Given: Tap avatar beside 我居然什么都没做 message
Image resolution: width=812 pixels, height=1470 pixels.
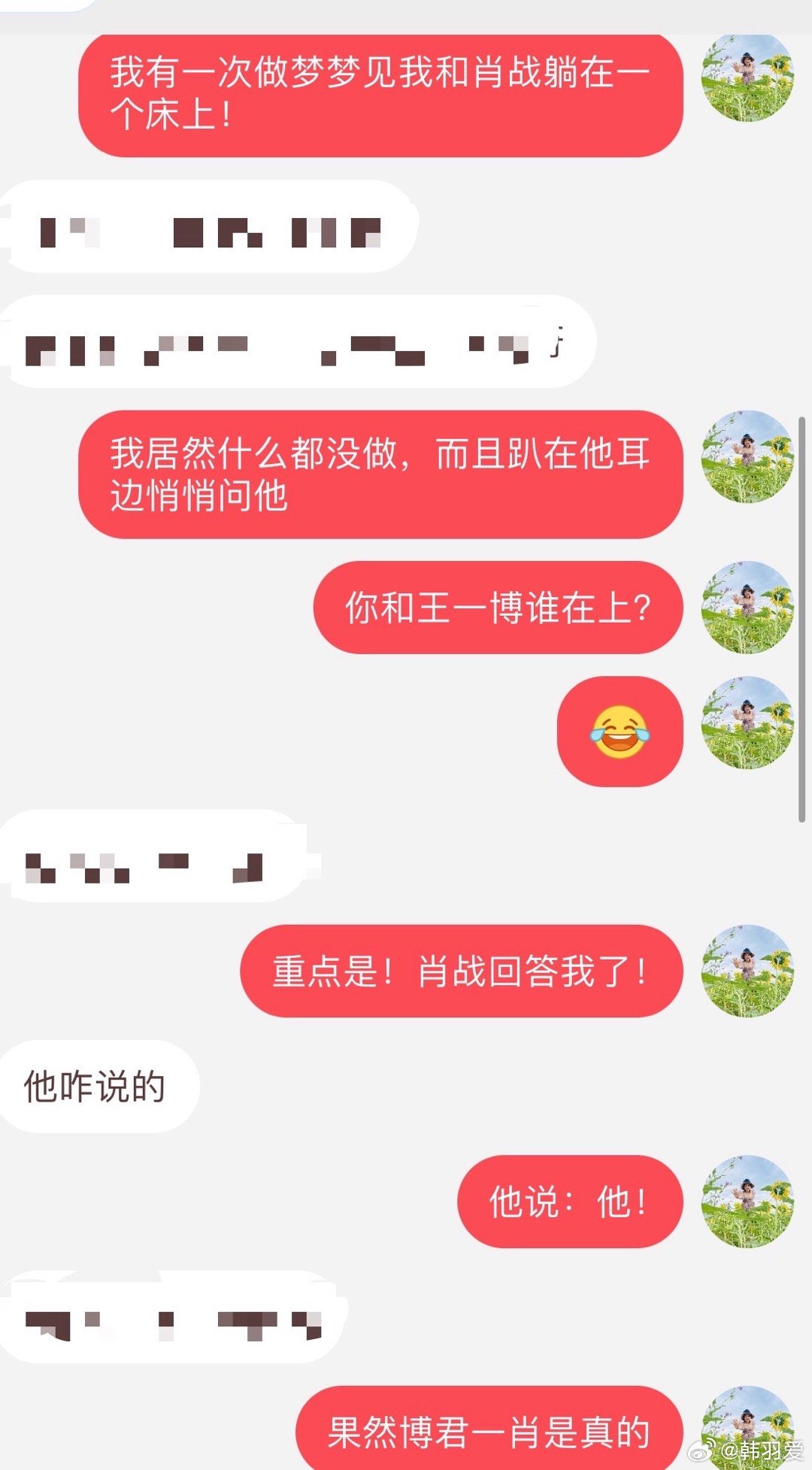Looking at the screenshot, I should pos(747,456).
